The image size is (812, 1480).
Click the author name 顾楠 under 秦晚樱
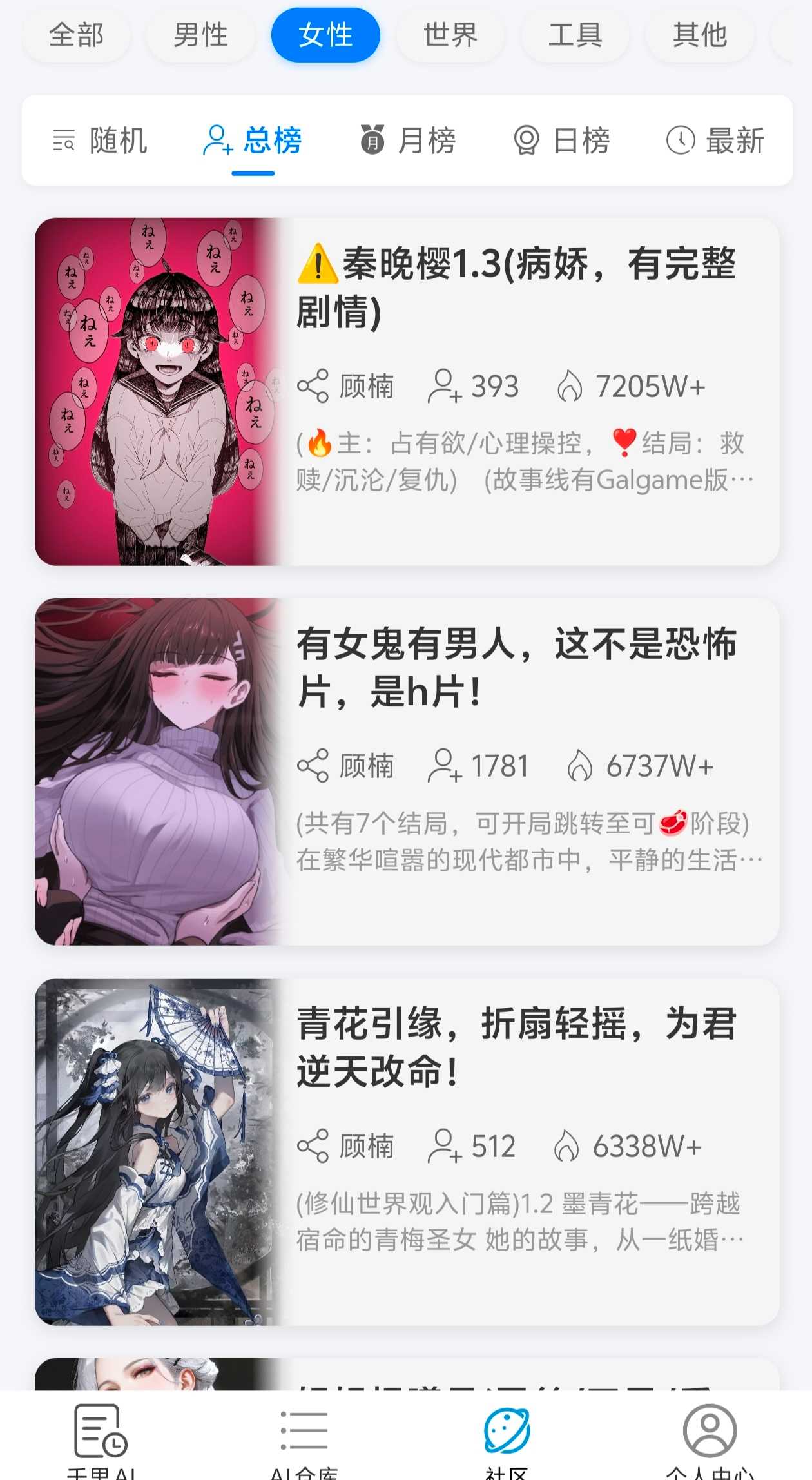pos(365,385)
